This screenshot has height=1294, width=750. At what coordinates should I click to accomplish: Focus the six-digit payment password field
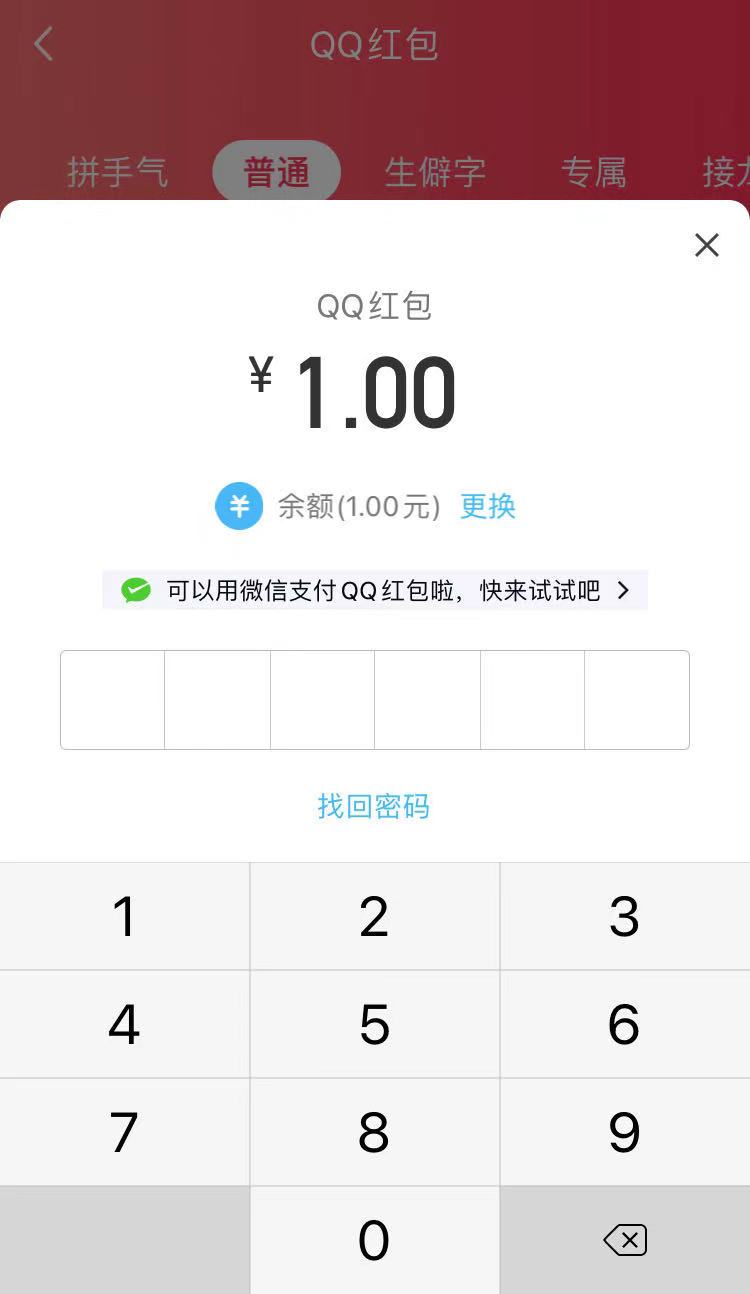[375, 700]
